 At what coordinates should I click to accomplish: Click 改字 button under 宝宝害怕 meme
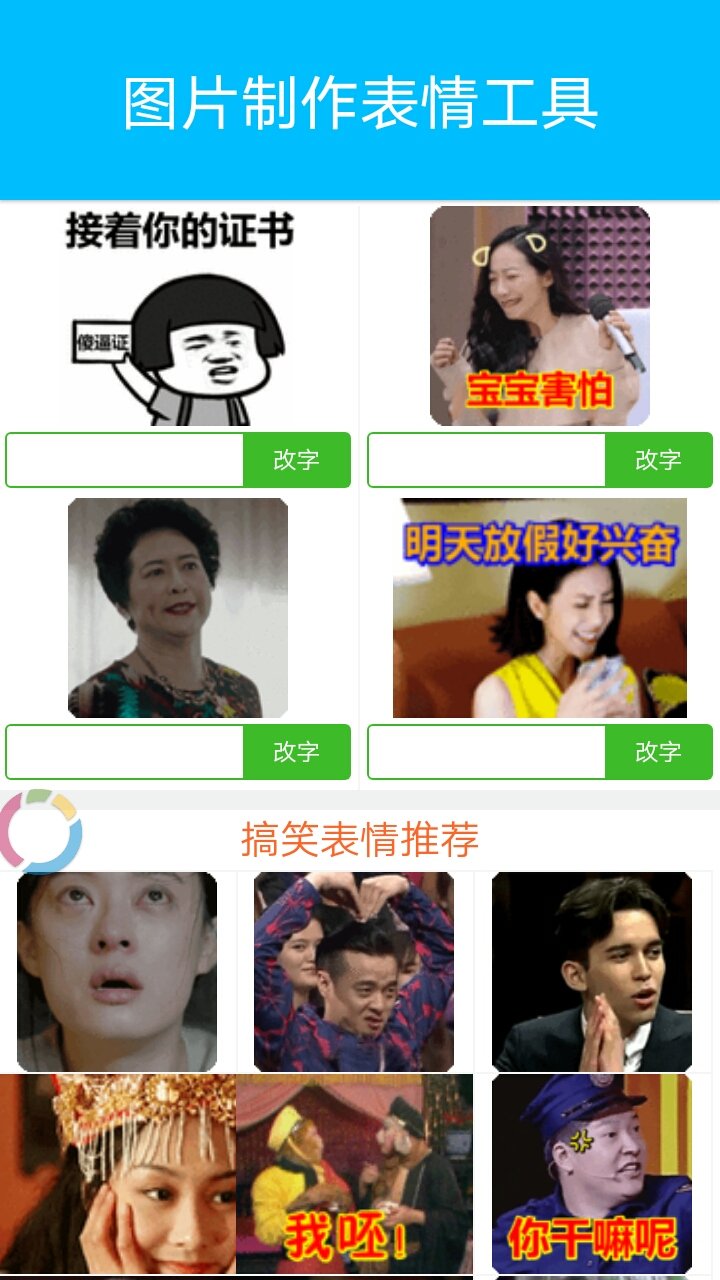pyautogui.click(x=660, y=460)
